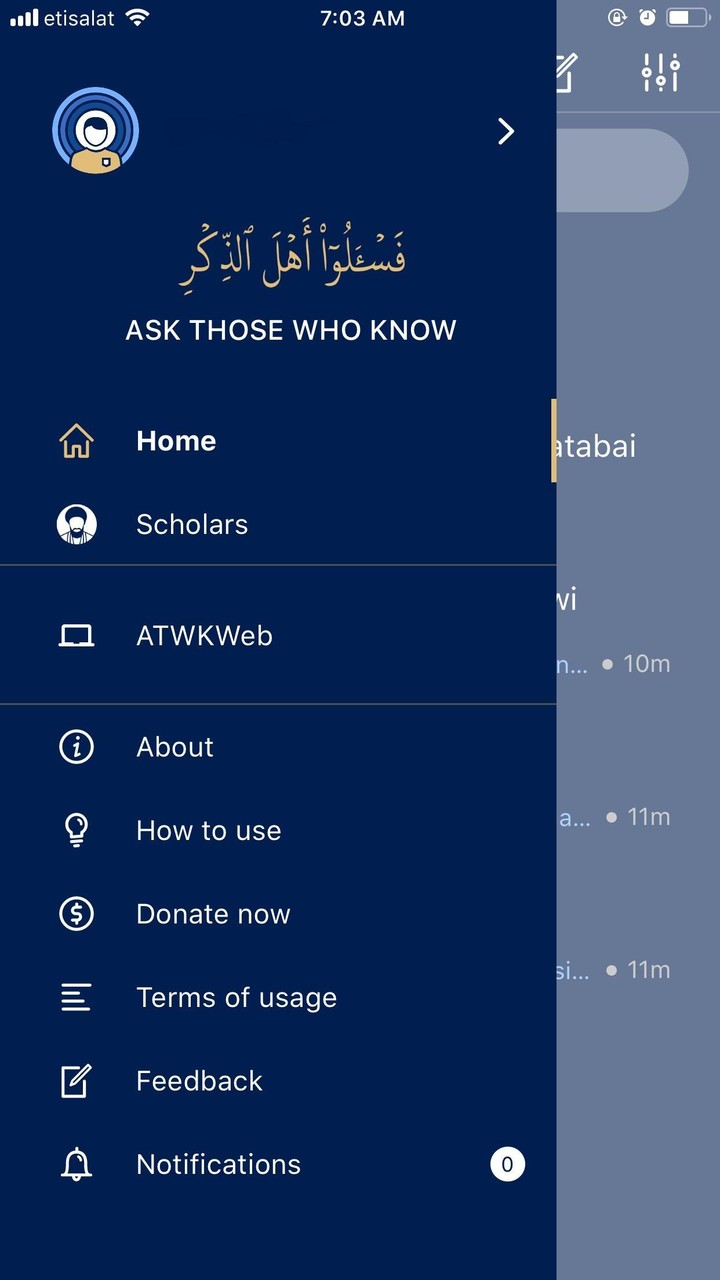Open the Terms of usage entry

pos(236,997)
